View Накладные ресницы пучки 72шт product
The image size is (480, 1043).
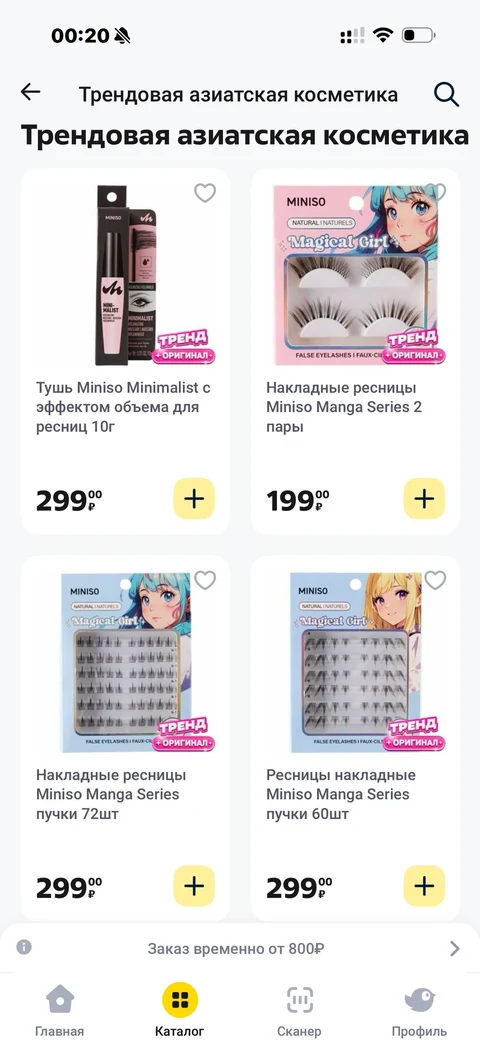click(x=126, y=738)
